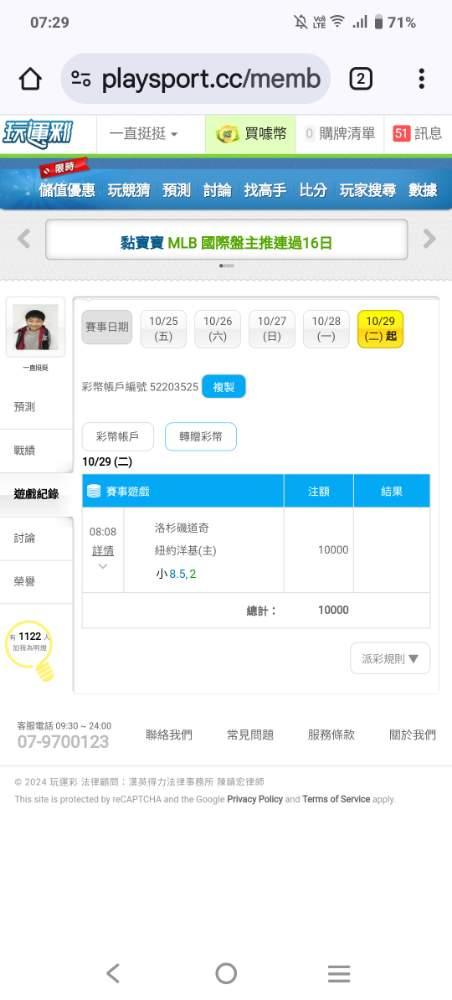This screenshot has height=1000, width=452.
Task: Select the 10/28 (一) date
Action: [326, 329]
